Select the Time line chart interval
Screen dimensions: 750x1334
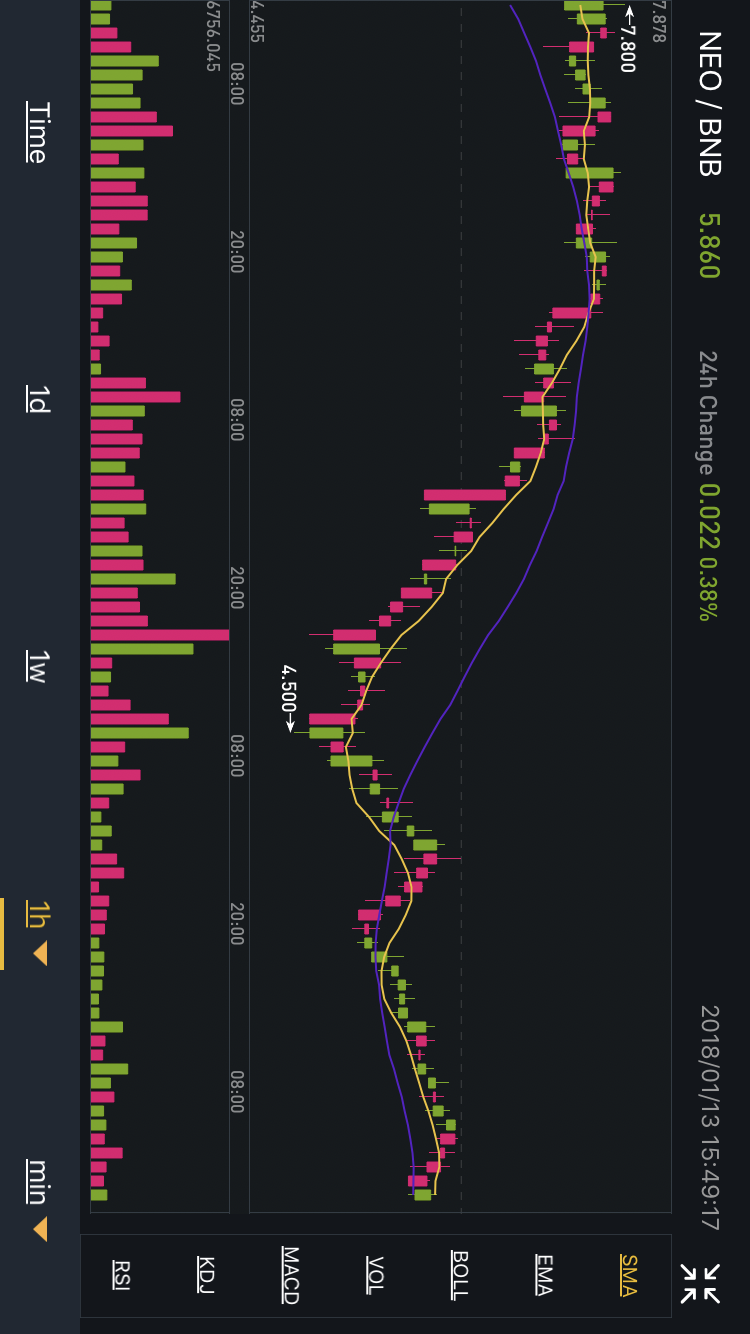[x=37, y=132]
